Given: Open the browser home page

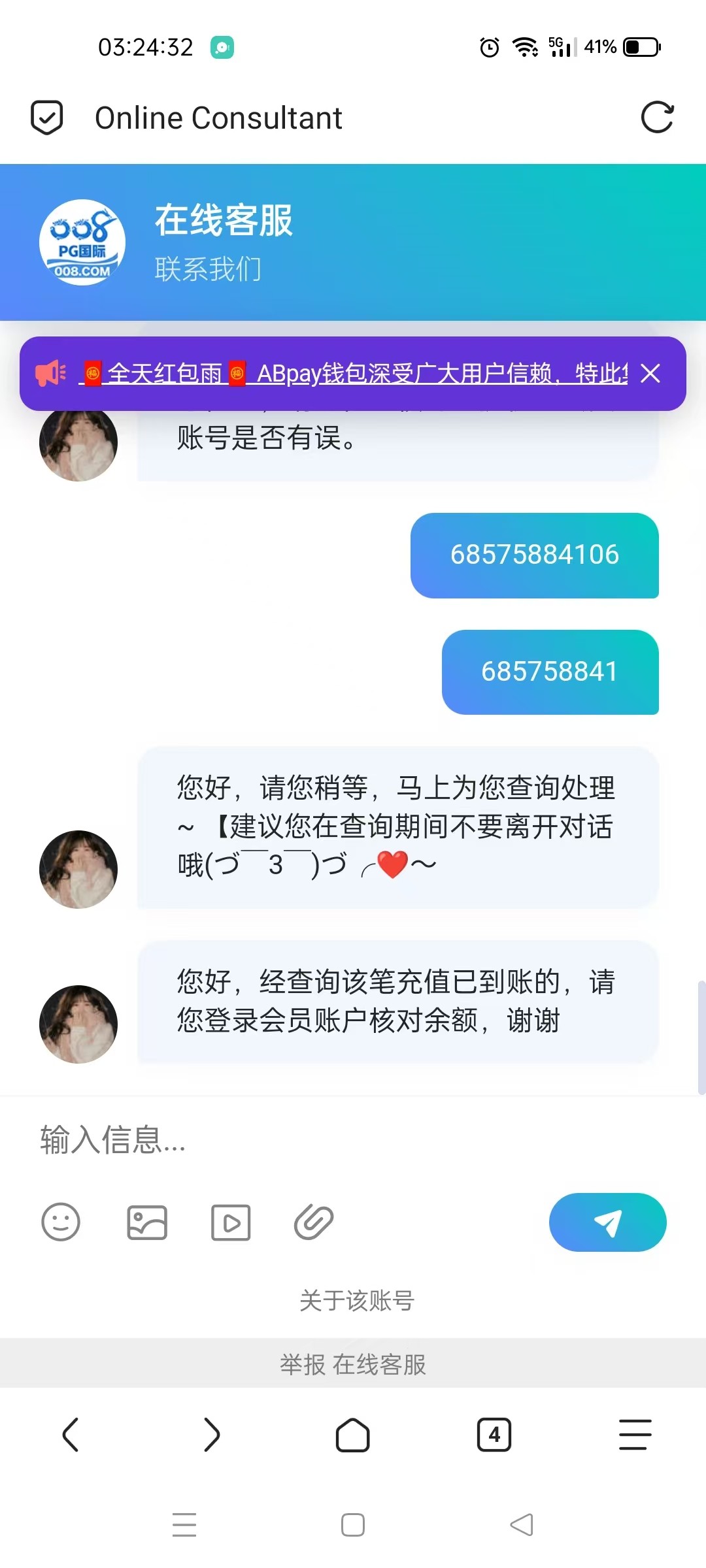Looking at the screenshot, I should pos(353,1435).
